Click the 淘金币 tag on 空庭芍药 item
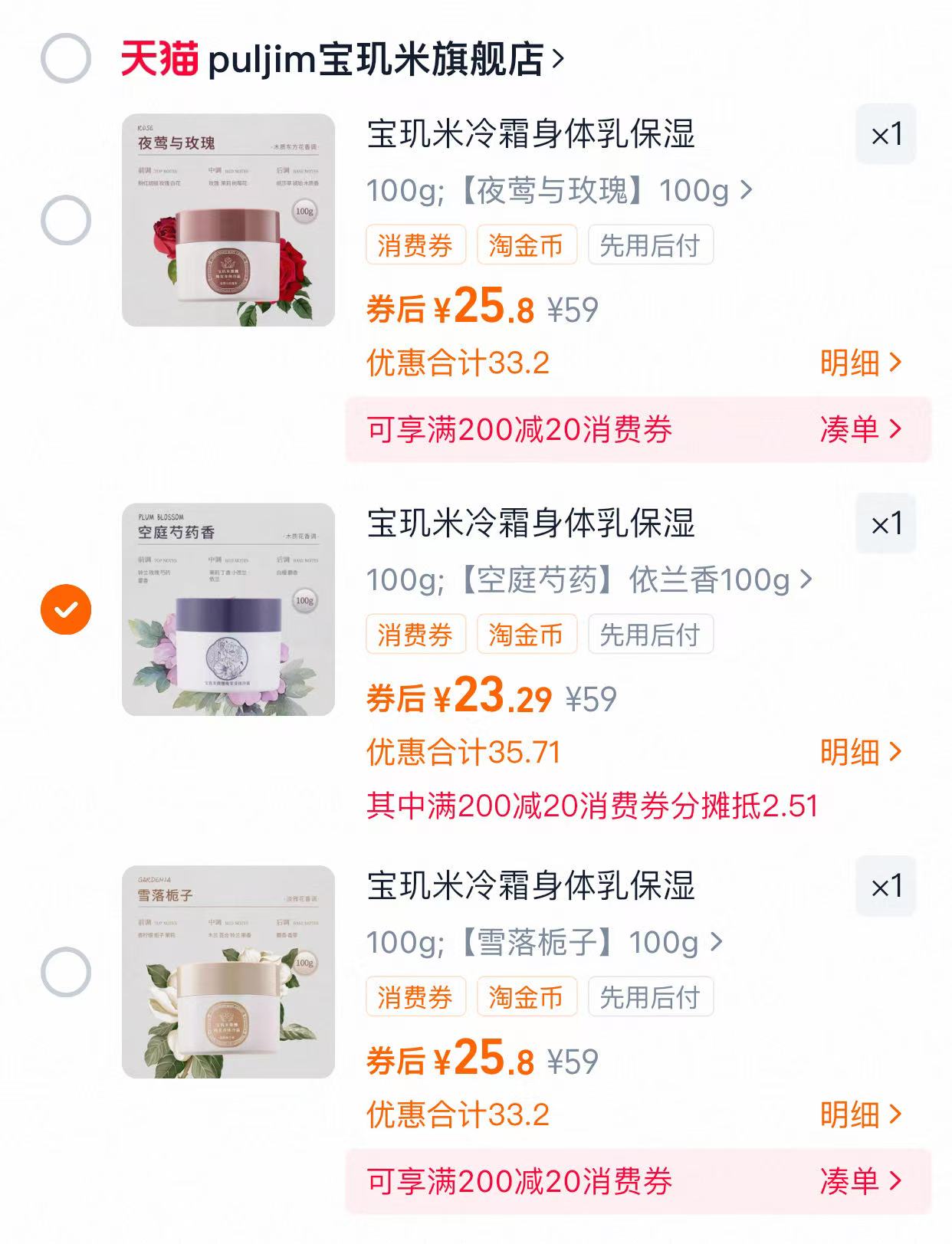This screenshot has height=1244, width=952. pos(527,633)
